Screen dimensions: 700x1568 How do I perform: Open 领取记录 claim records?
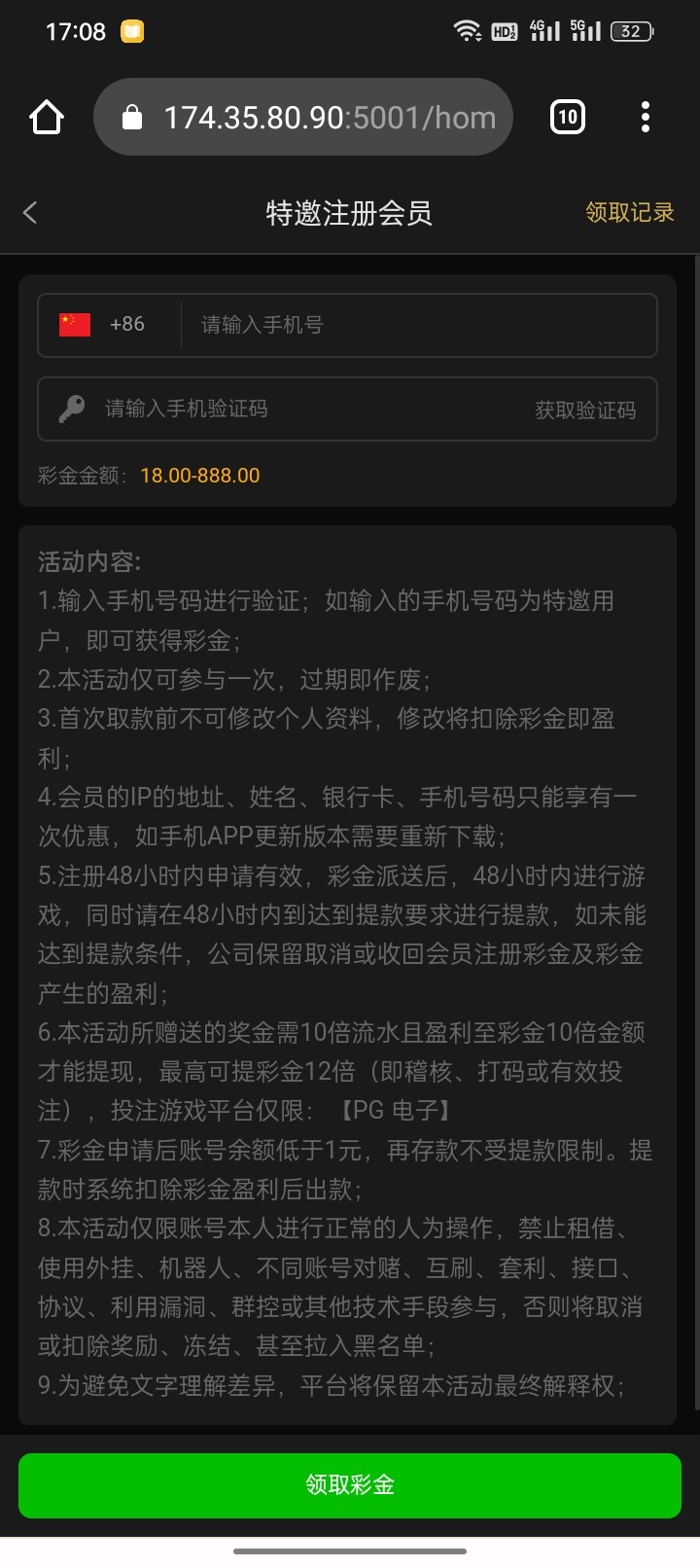point(629,213)
